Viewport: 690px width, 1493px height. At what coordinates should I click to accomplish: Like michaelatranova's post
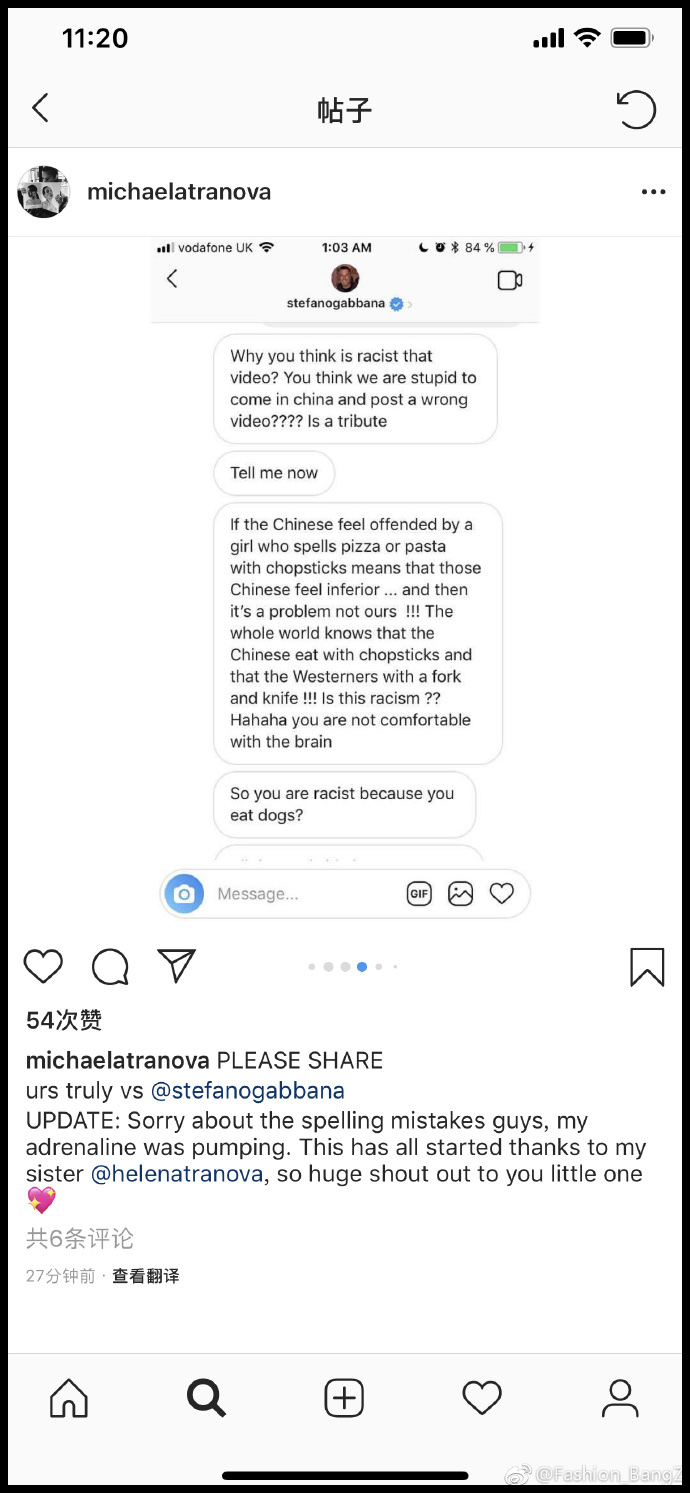point(43,966)
